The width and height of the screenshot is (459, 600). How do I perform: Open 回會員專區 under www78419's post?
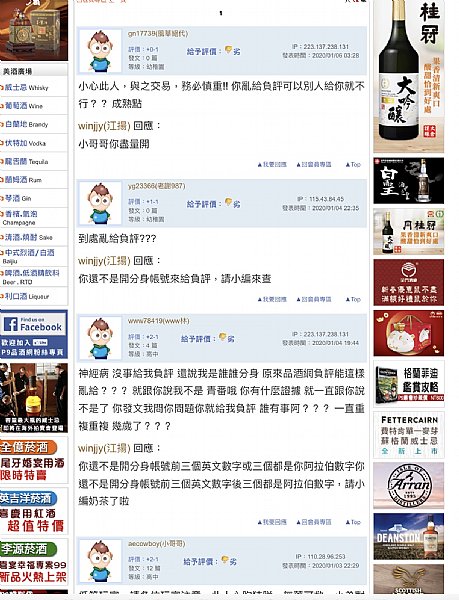click(x=314, y=522)
